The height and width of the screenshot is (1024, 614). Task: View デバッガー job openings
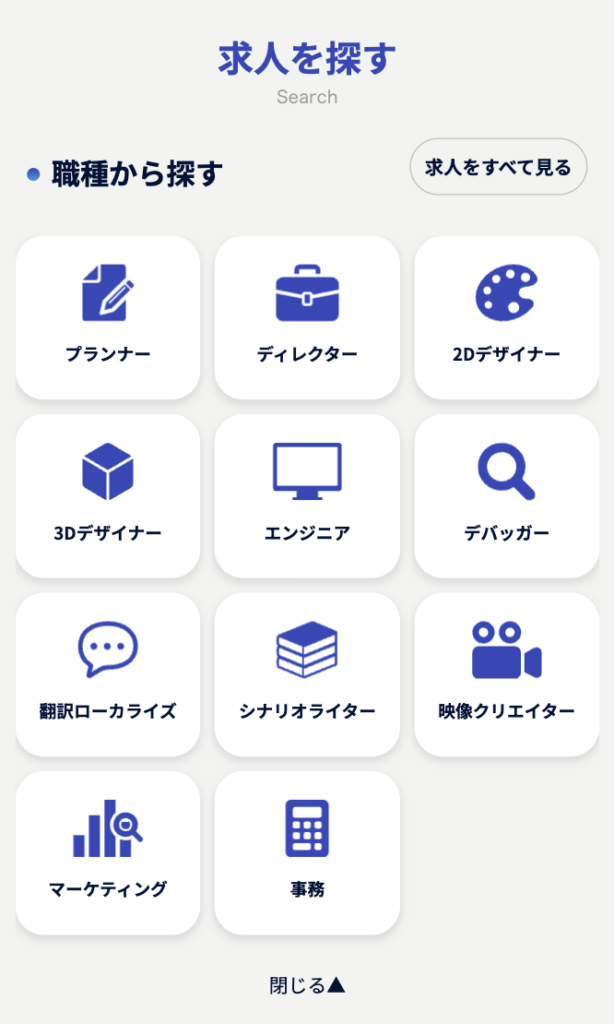(506, 496)
